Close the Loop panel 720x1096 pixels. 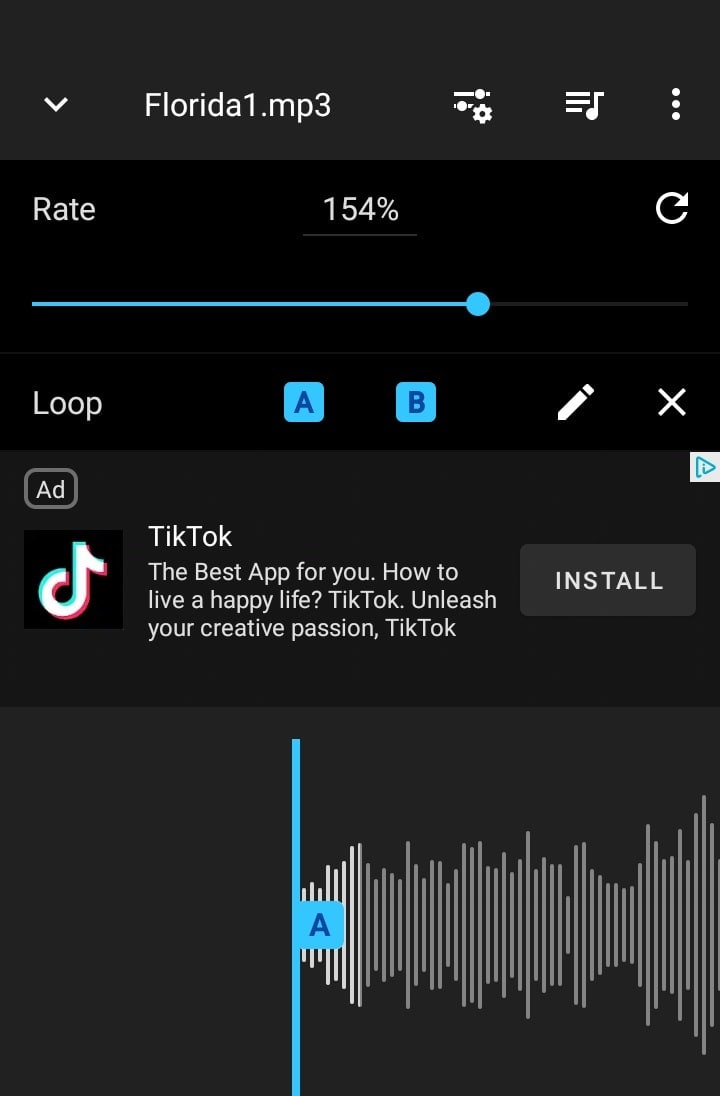(x=672, y=402)
